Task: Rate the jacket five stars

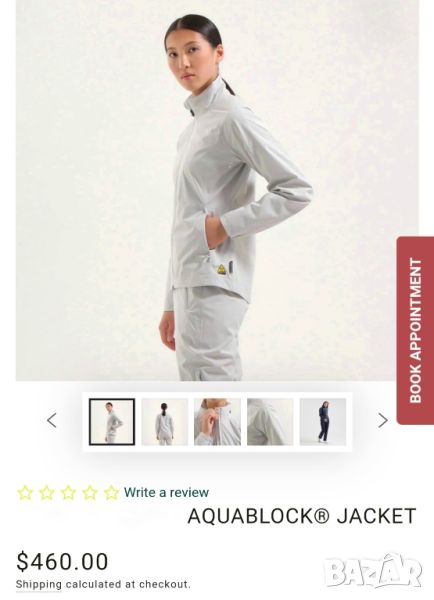Action: [x=111, y=492]
